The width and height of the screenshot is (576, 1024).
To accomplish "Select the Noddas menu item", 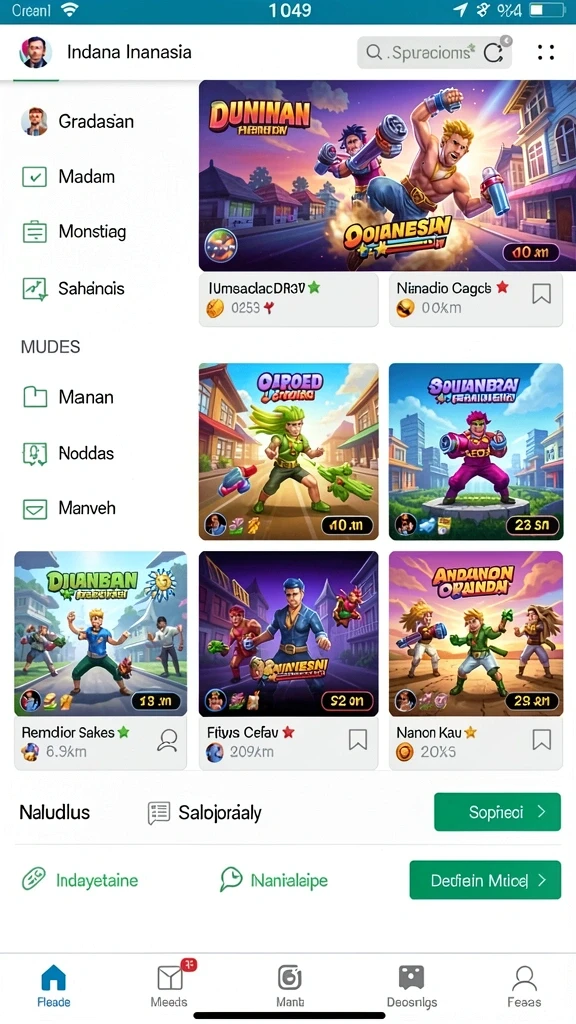I will pos(67,453).
